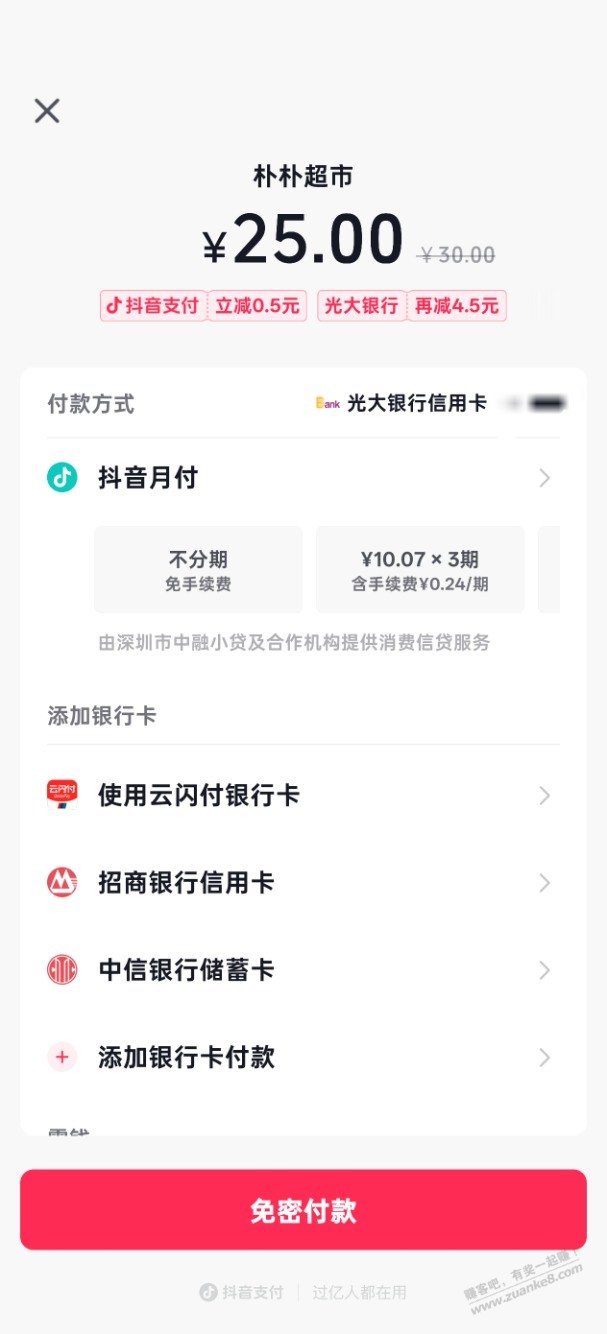Choose 中信银行储蓄卡 to pay

point(300,970)
